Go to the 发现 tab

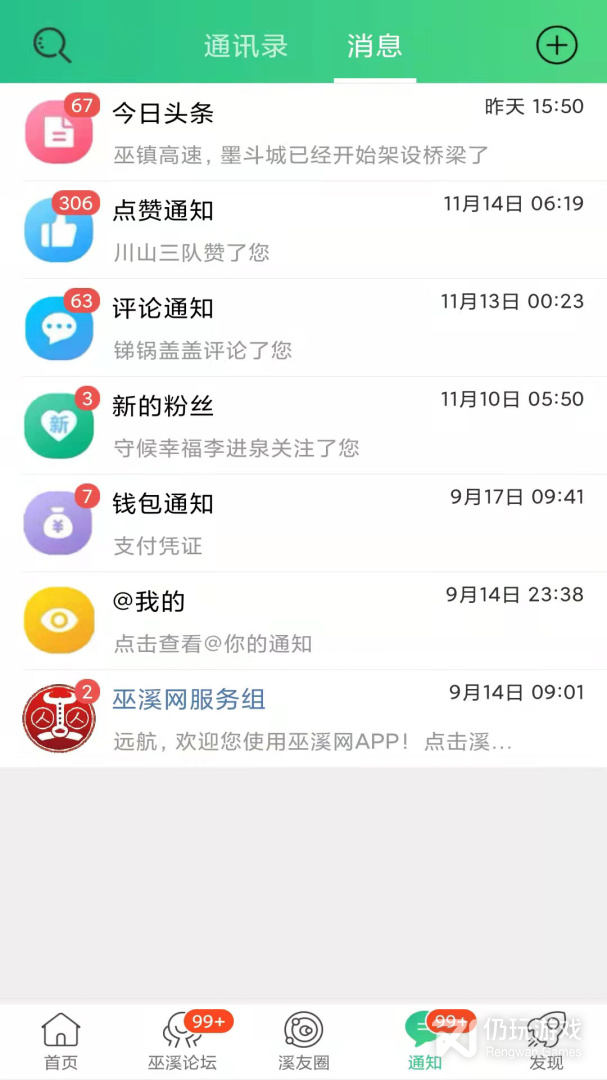pyautogui.click(x=546, y=1041)
